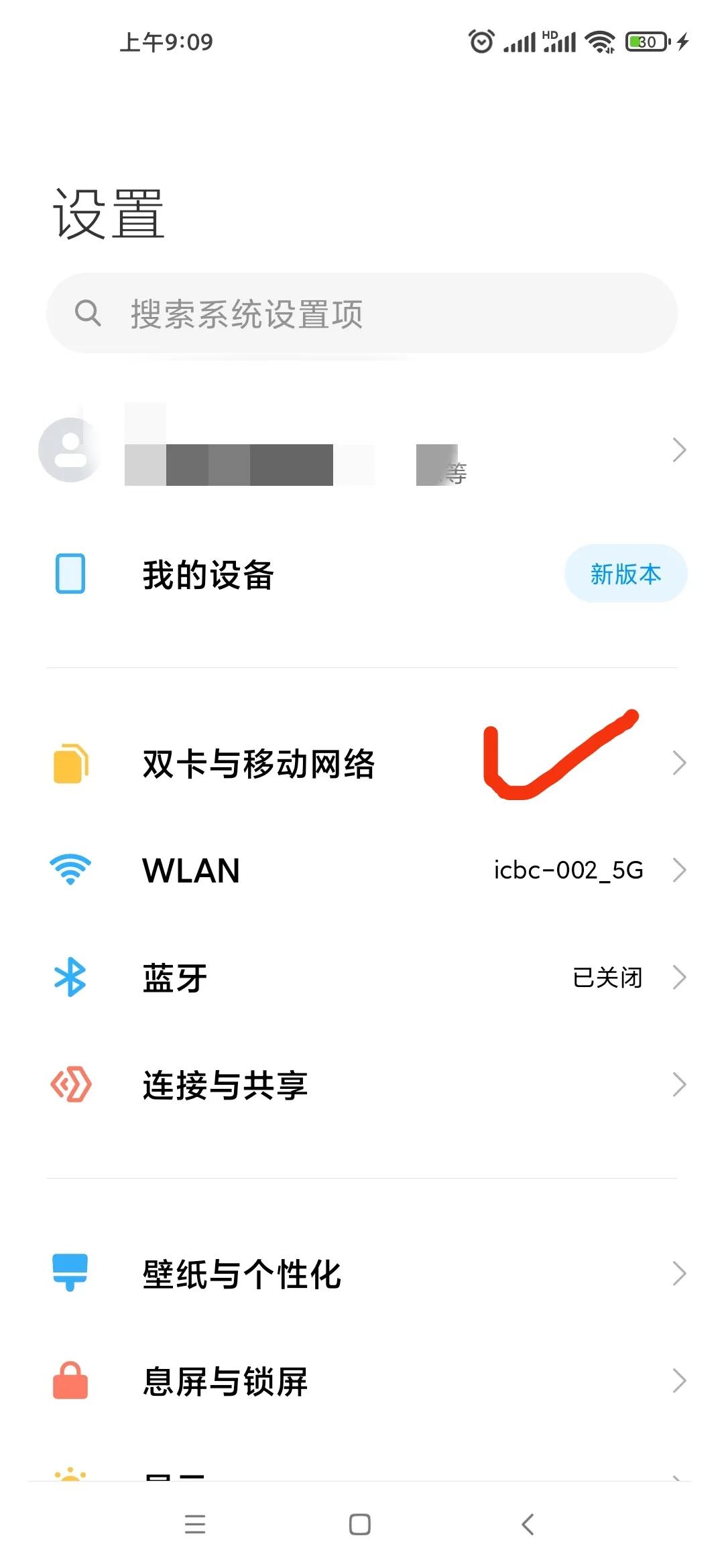Expand the 蓝牙 row chevron
The height and width of the screenshot is (1568, 724).
click(680, 977)
